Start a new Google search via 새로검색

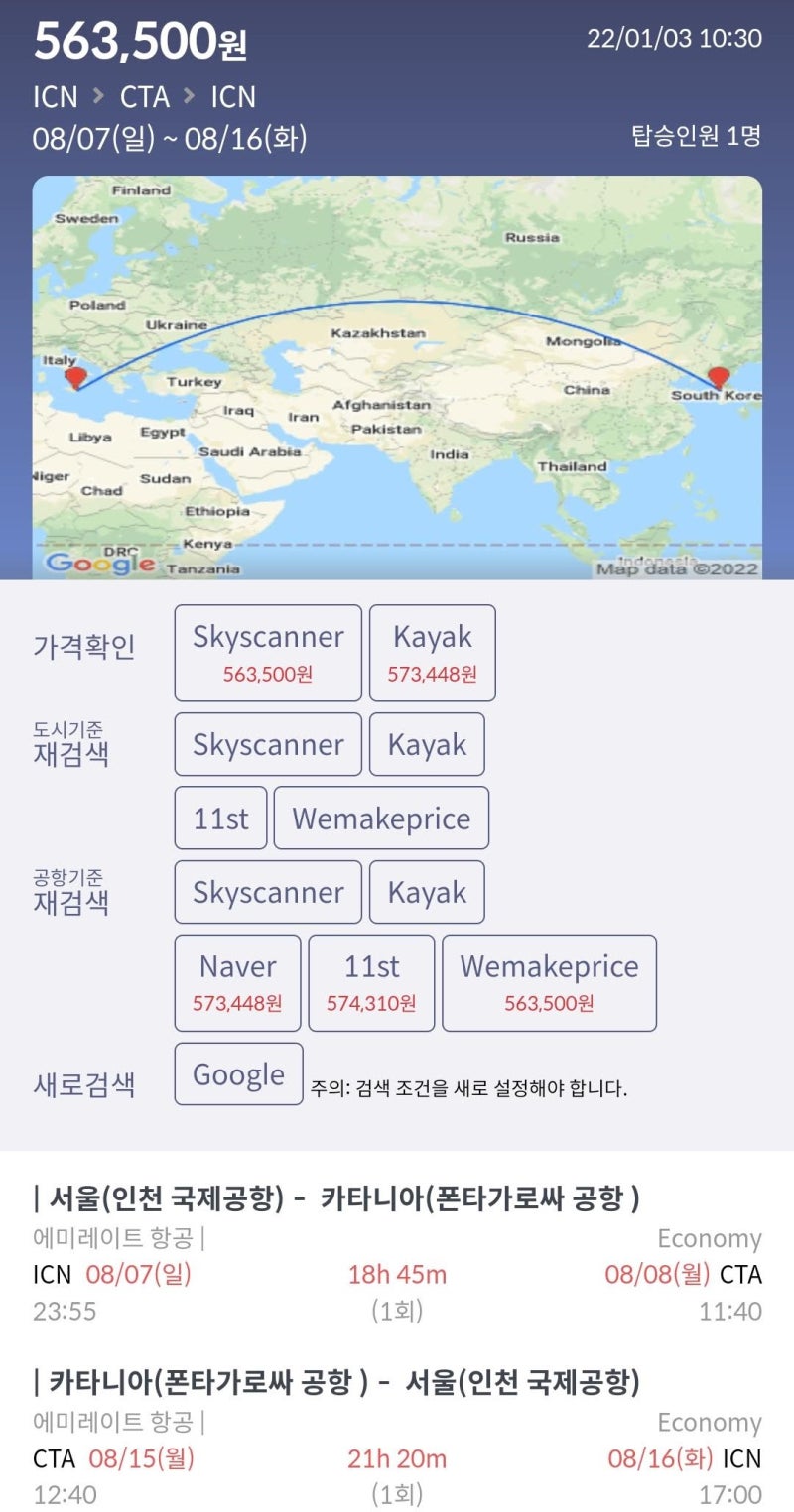coord(237,1072)
